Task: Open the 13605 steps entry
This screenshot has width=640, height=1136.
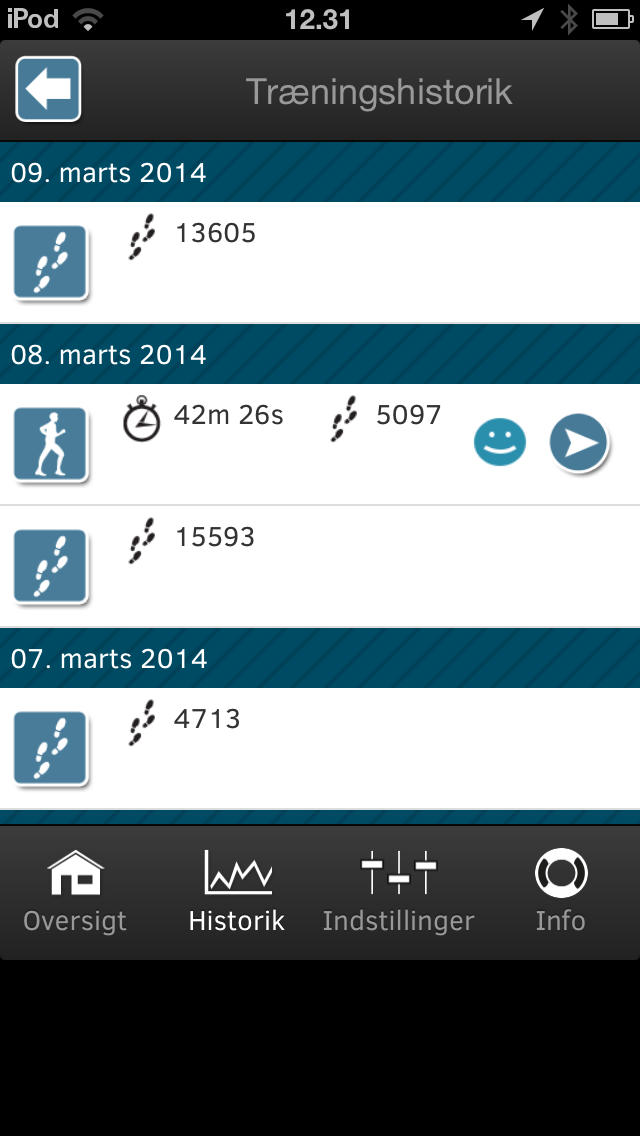Action: [320, 262]
